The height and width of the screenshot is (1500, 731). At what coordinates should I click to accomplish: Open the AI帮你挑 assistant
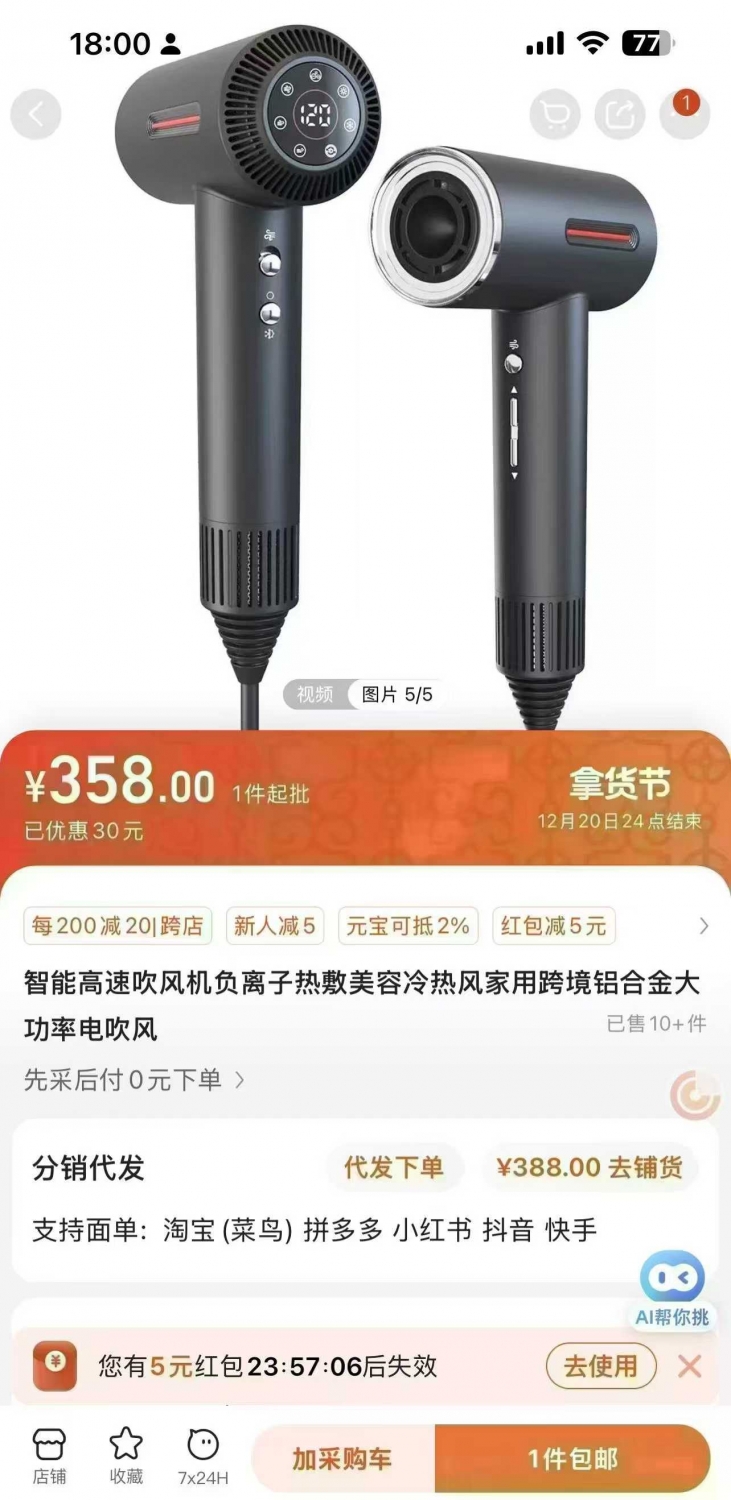tap(672, 1290)
